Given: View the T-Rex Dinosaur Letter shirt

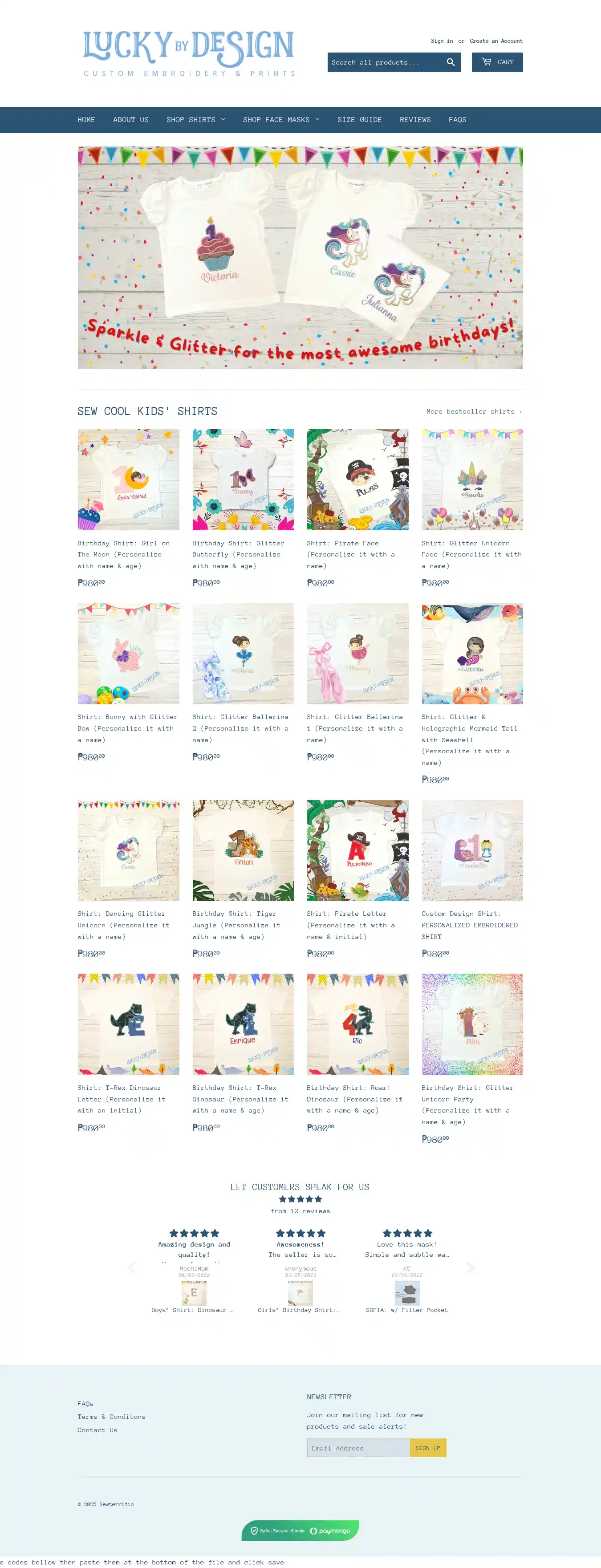Looking at the screenshot, I should (128, 1024).
